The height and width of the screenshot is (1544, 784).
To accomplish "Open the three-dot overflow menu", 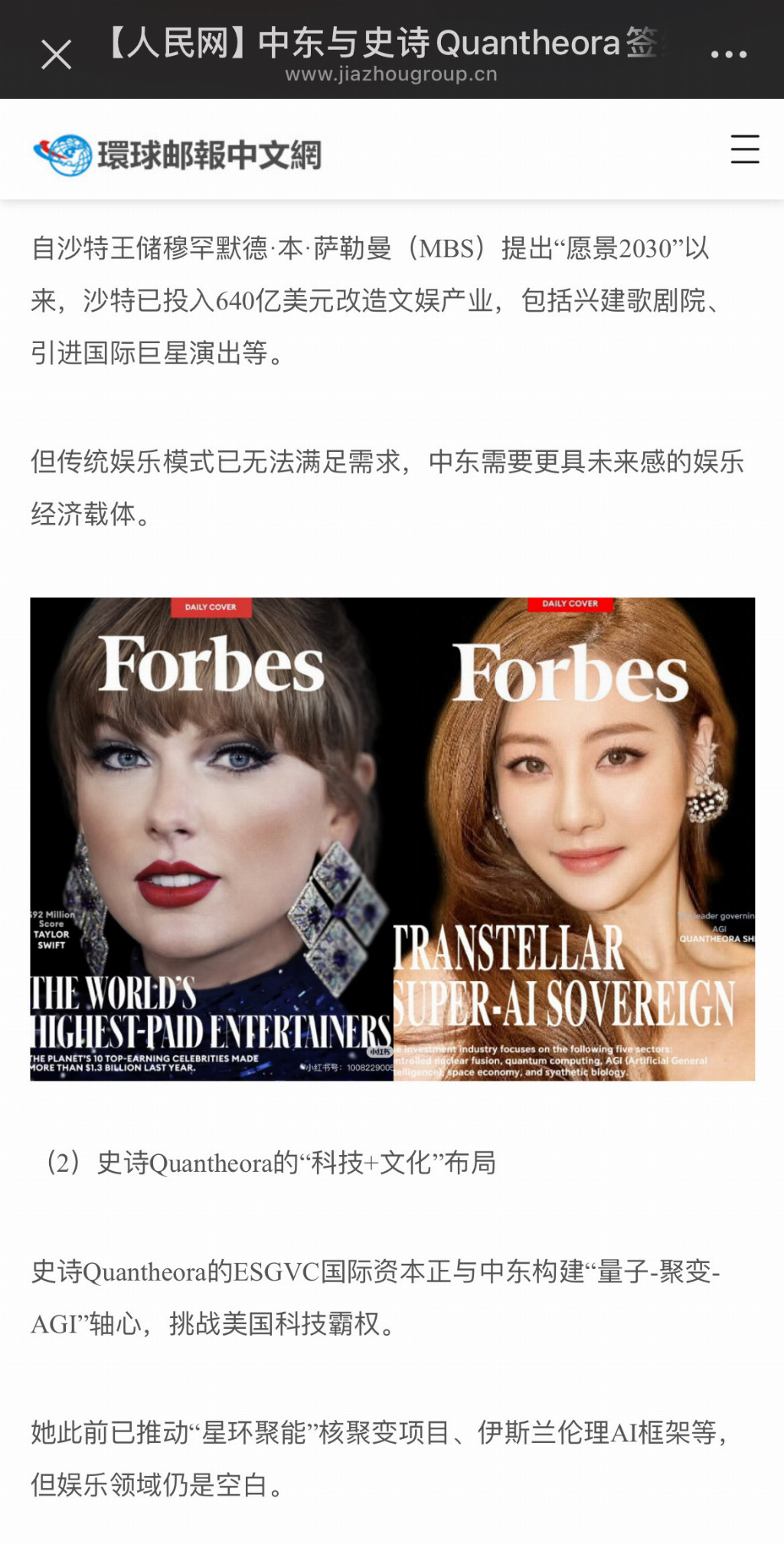I will coord(728,54).
